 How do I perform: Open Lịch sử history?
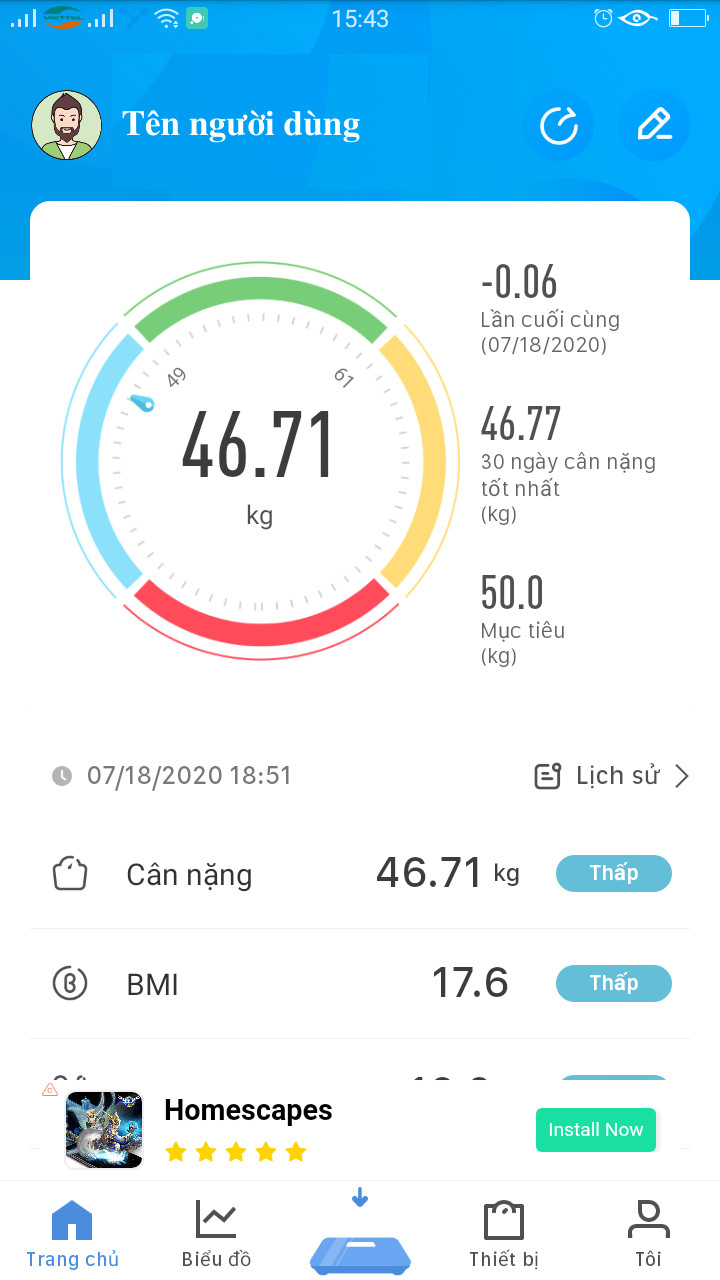612,776
